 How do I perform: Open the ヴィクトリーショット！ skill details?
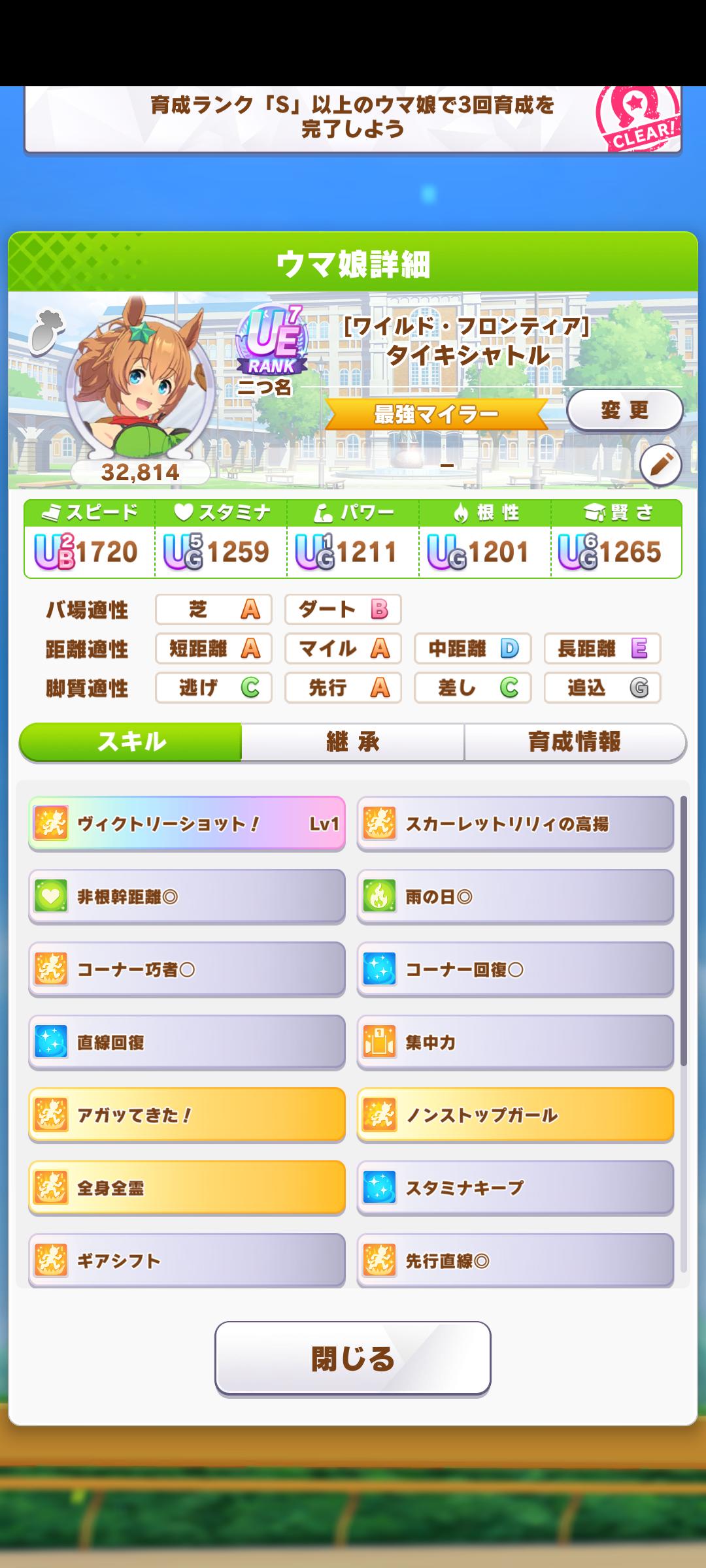(187, 823)
